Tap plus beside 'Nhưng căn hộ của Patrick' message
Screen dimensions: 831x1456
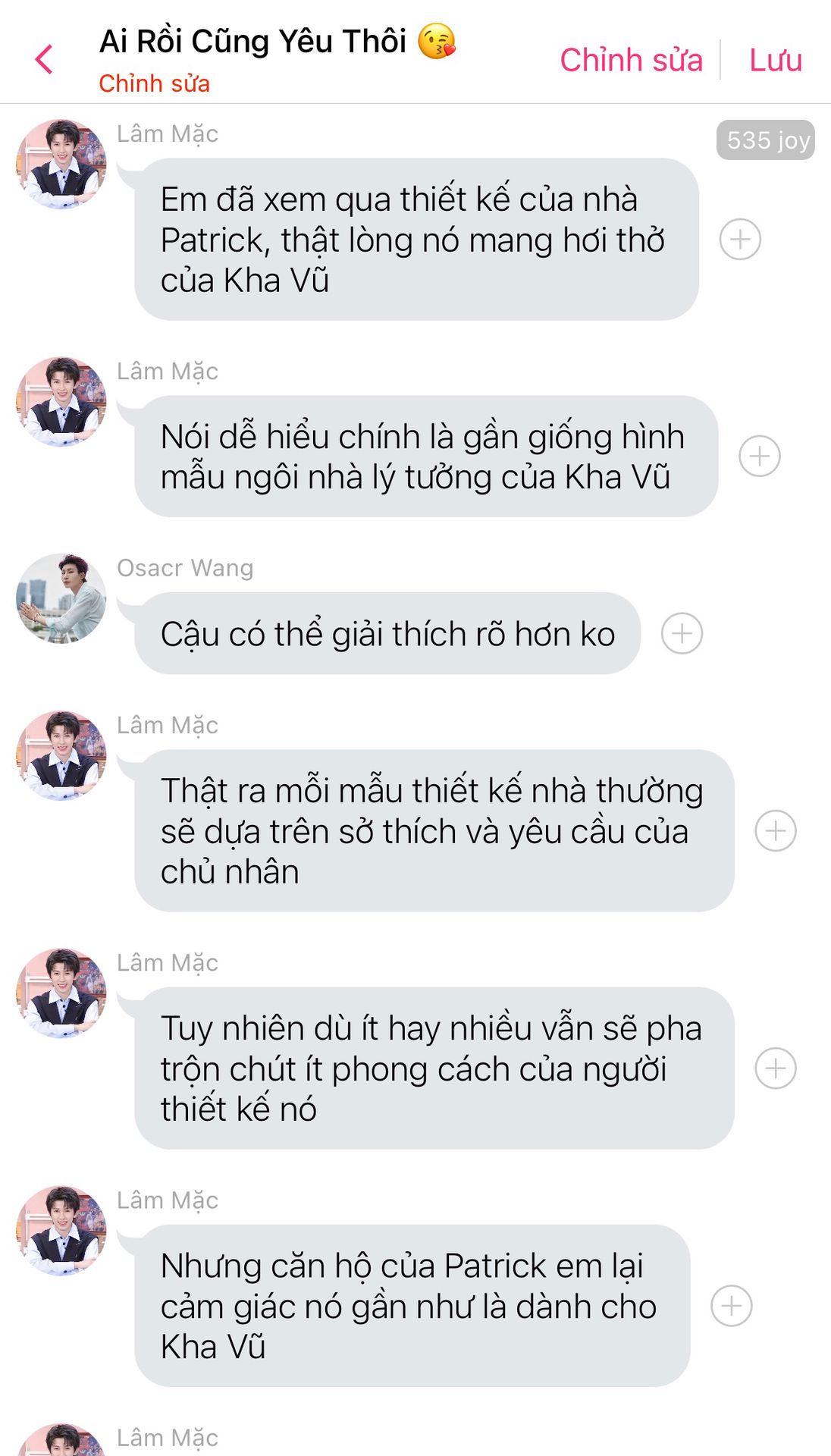pos(732,1306)
